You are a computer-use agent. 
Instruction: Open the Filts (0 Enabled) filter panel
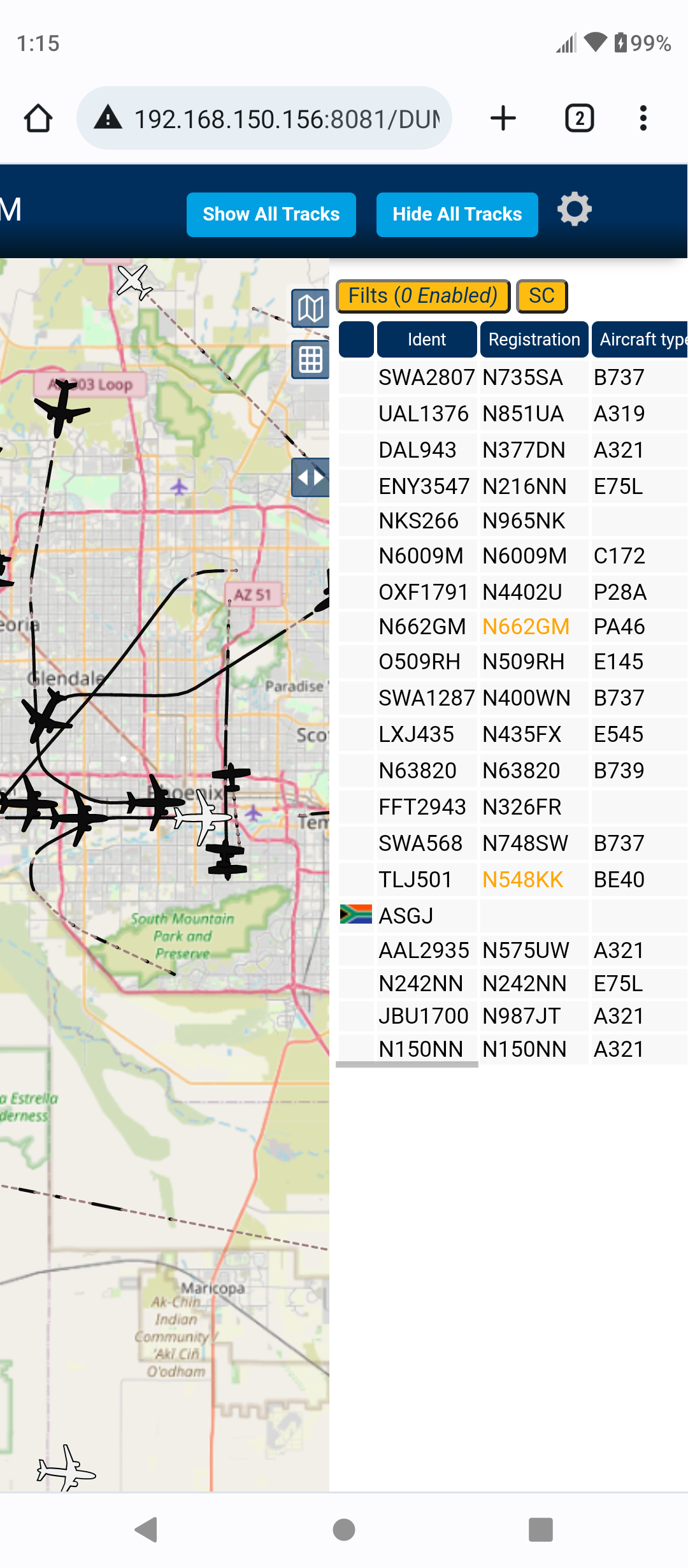423,296
